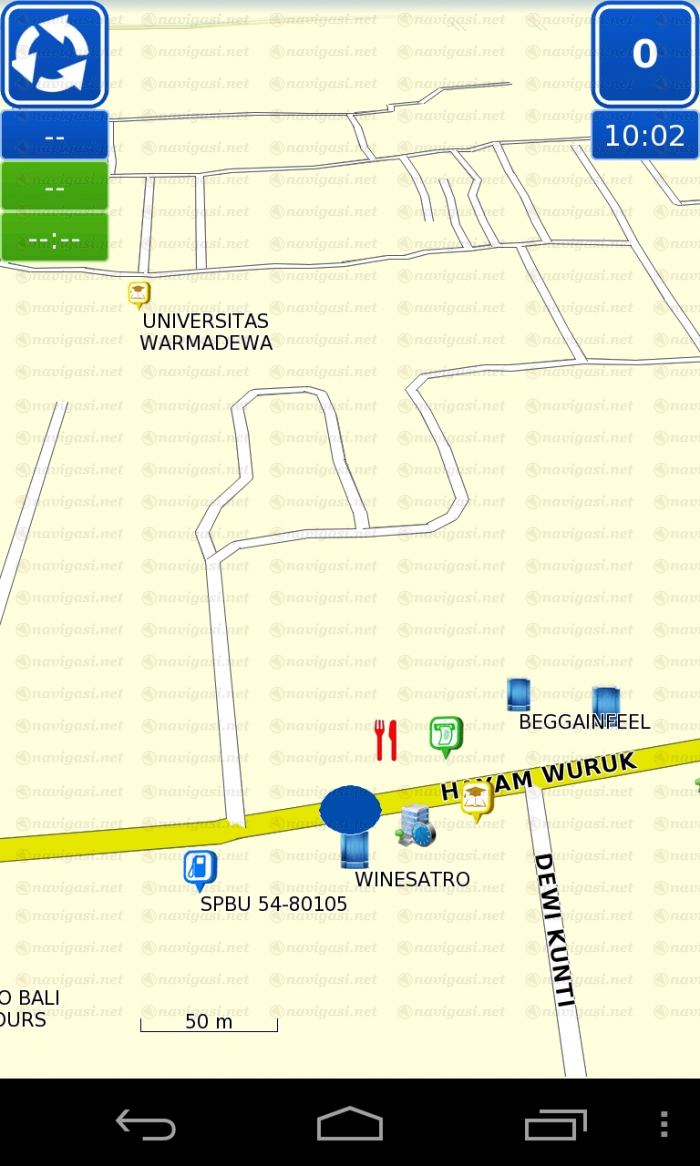Screen dimensions: 700x1166
Task: Go back with the system back button
Action: 146,1124
